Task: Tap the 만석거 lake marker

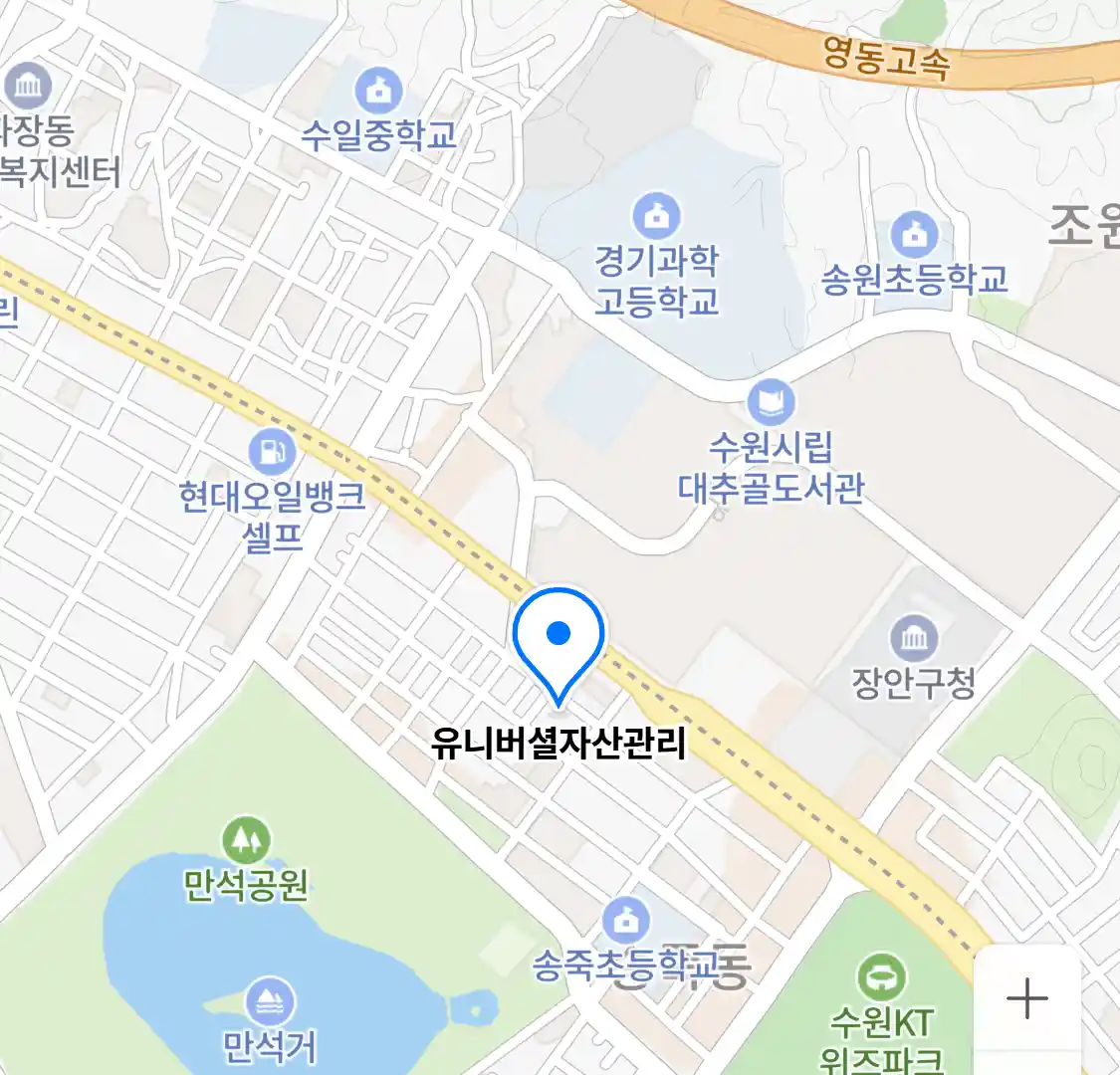Action: (270, 1001)
